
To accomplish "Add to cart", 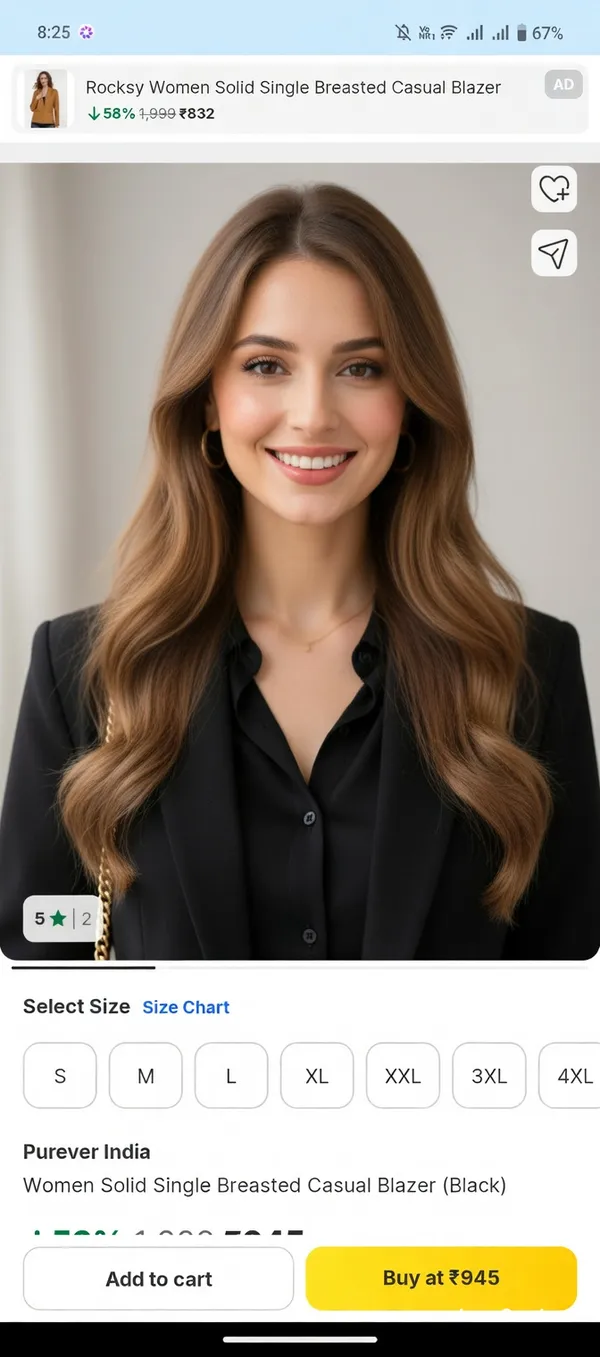I will (x=159, y=1279).
